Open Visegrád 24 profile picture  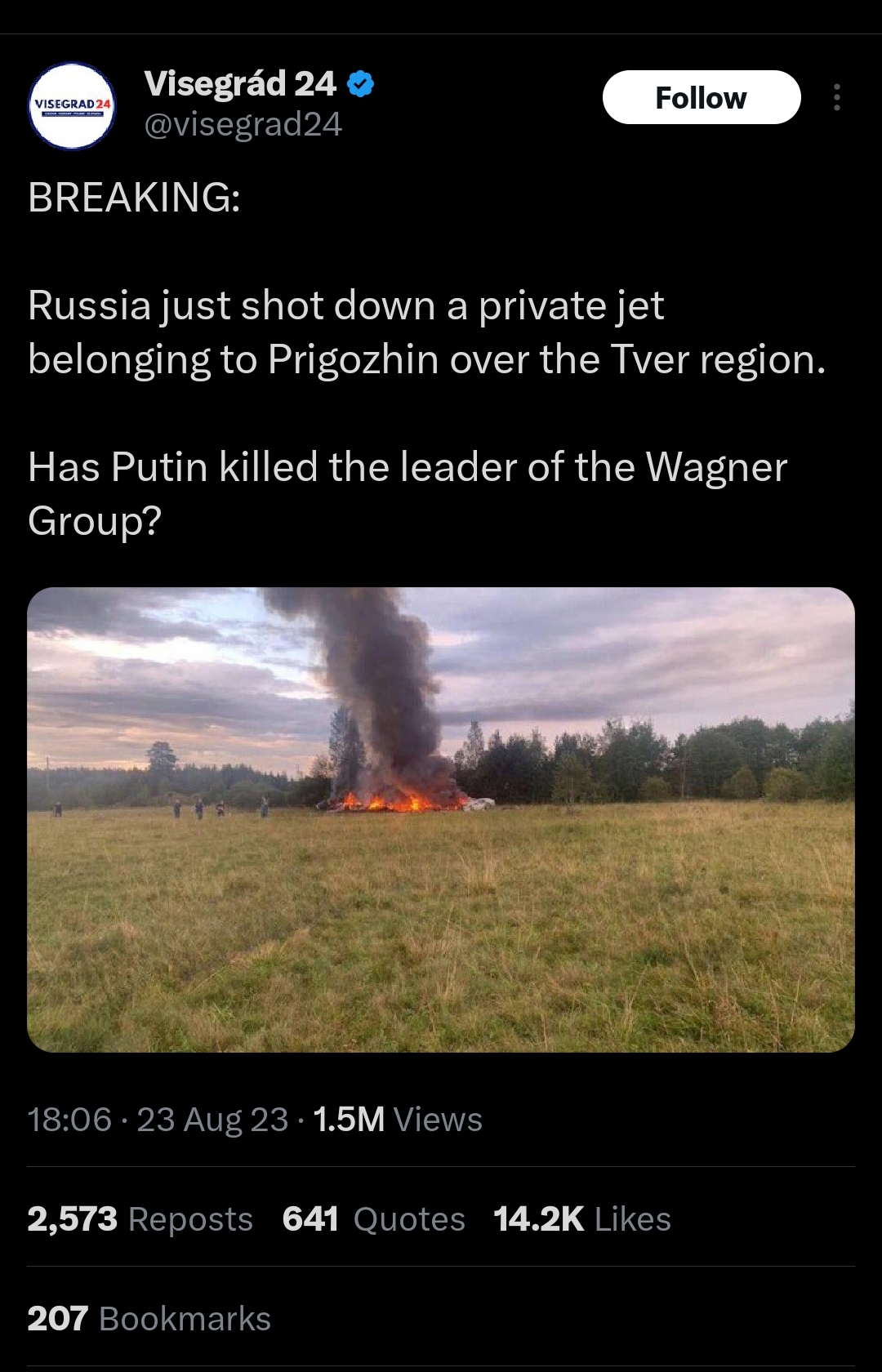(x=72, y=106)
